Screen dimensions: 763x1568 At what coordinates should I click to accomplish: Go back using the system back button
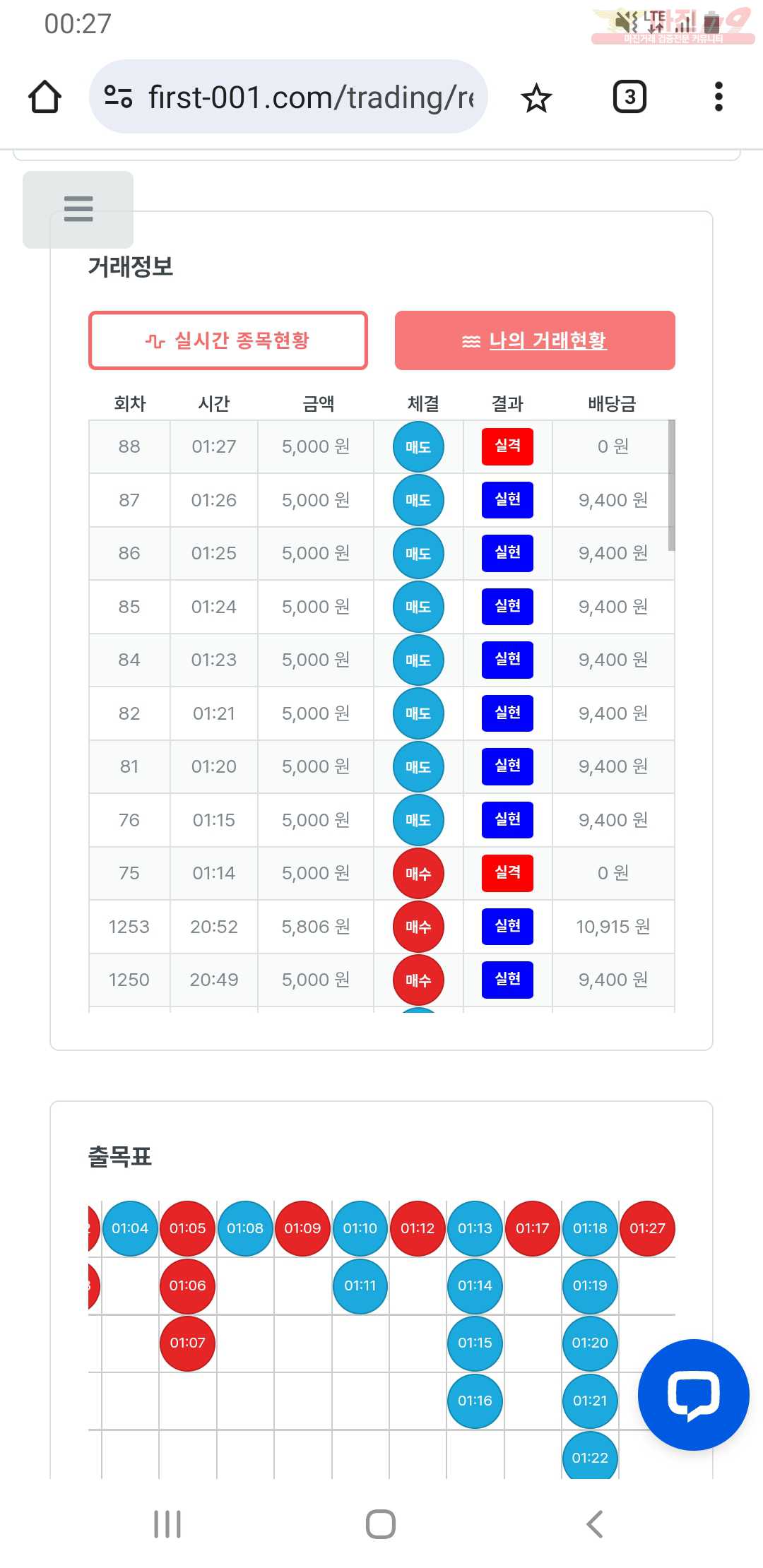tap(595, 1524)
